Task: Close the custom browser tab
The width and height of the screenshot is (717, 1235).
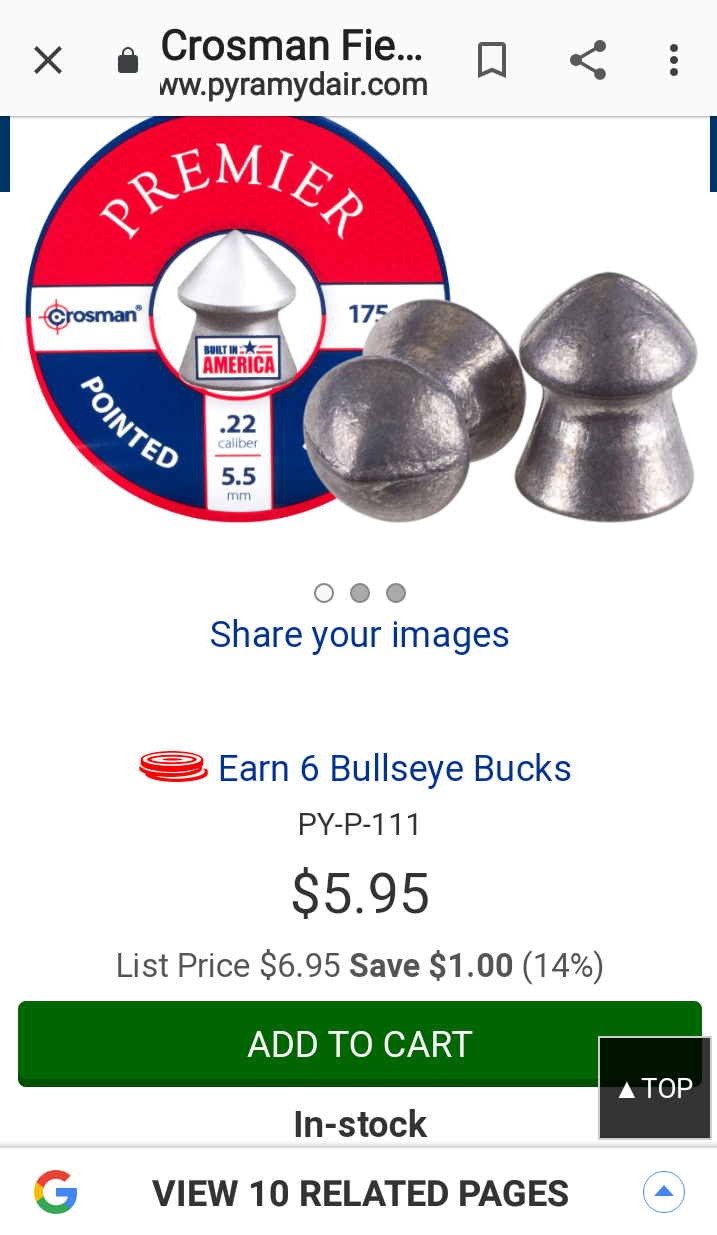Action: coord(48,61)
